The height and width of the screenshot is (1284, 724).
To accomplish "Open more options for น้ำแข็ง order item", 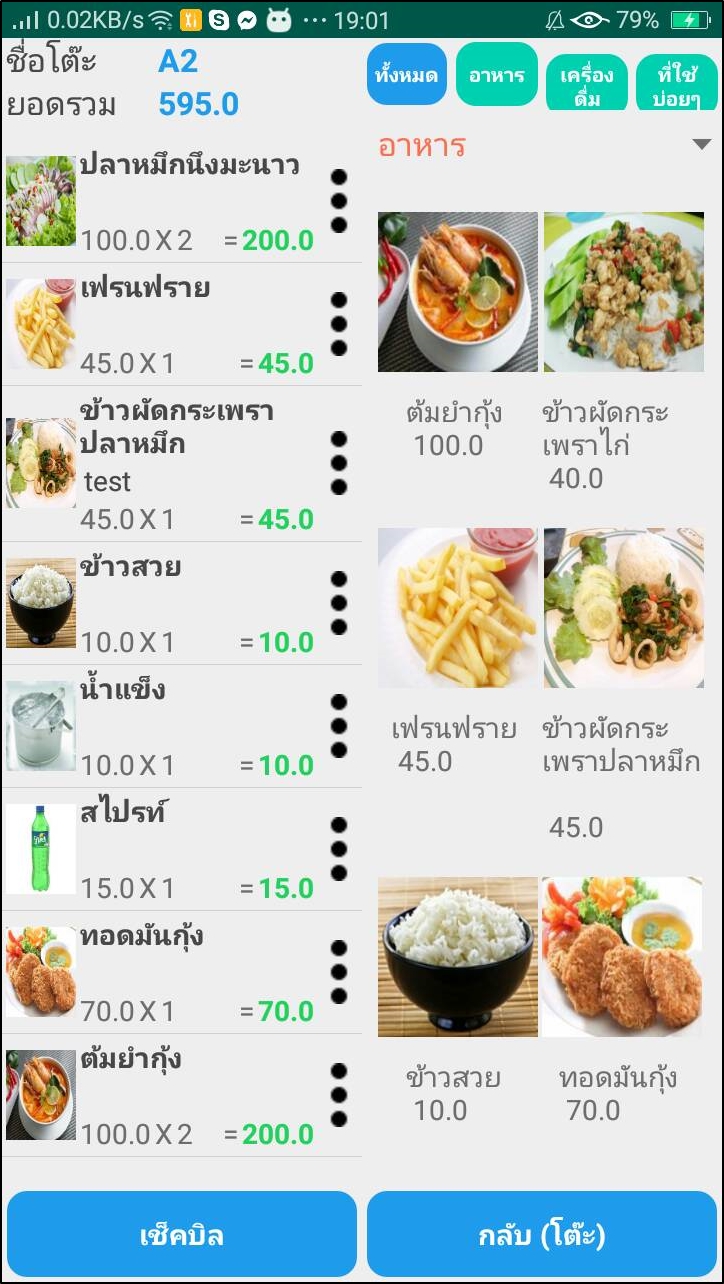I will click(x=339, y=726).
